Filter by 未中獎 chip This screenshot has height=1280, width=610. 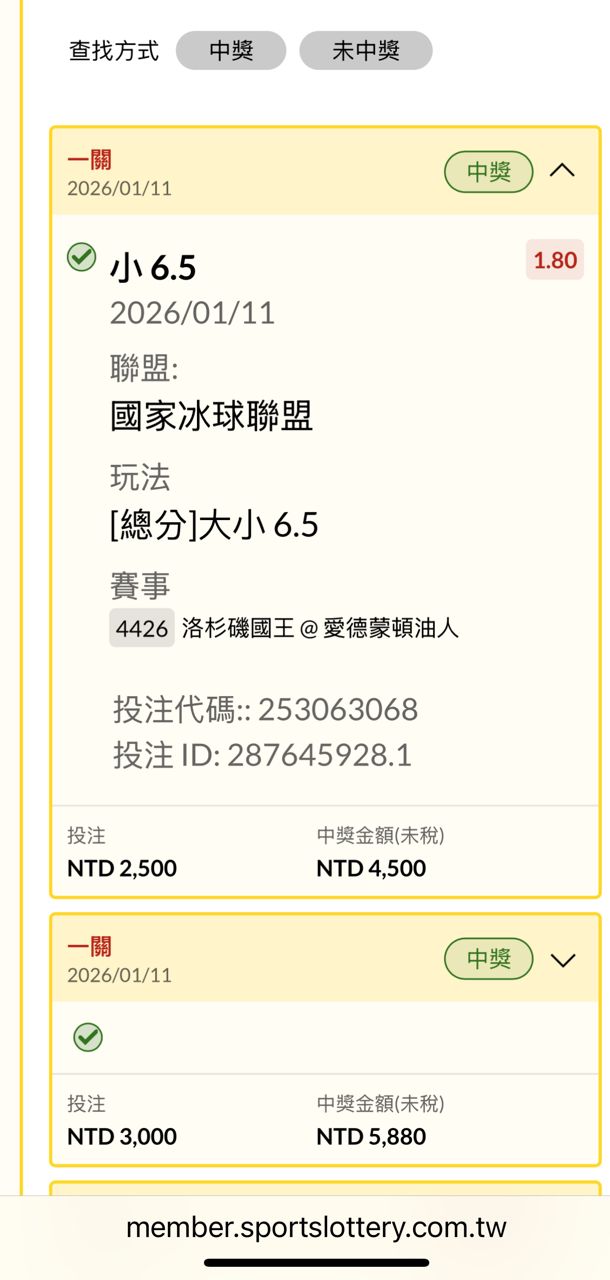[365, 51]
